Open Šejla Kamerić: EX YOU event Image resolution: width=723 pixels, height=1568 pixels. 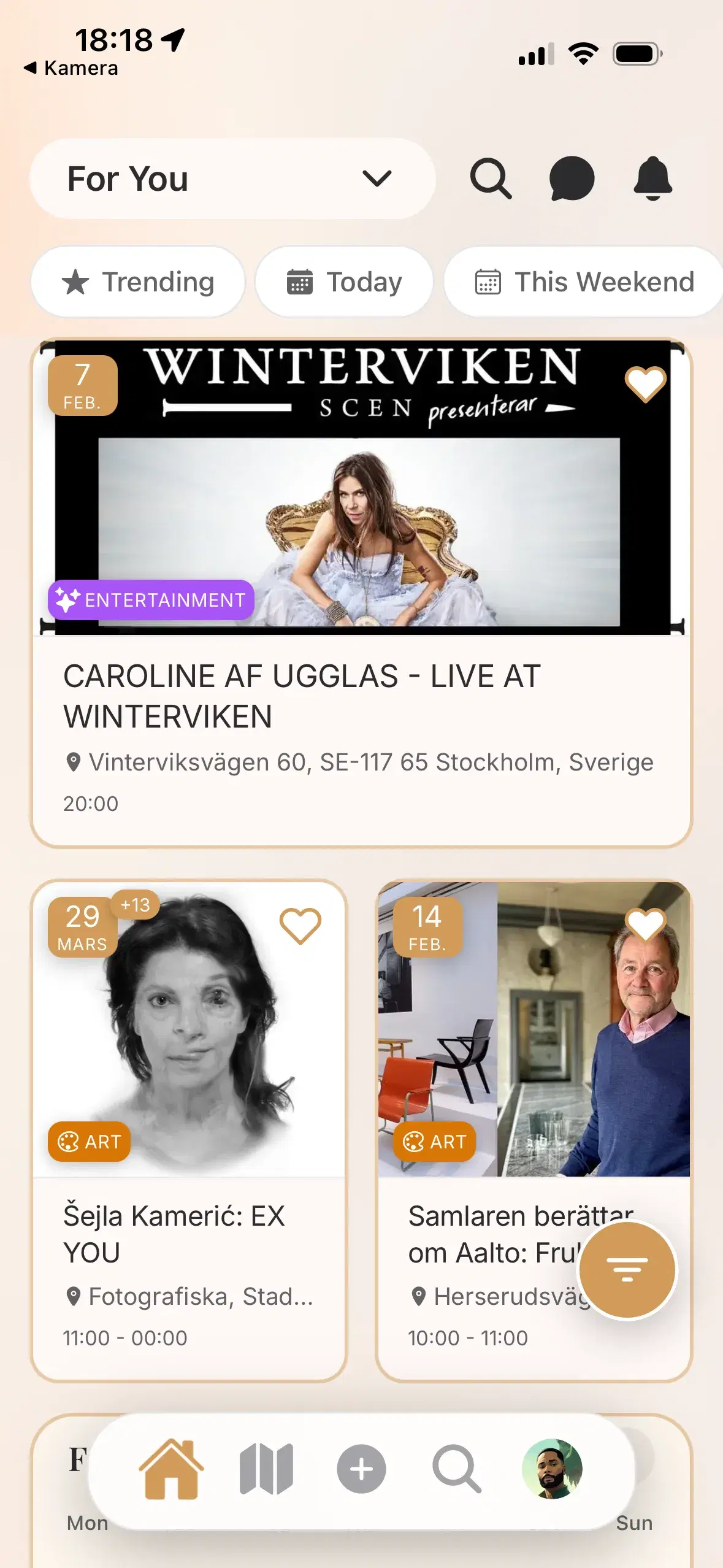point(174,1233)
